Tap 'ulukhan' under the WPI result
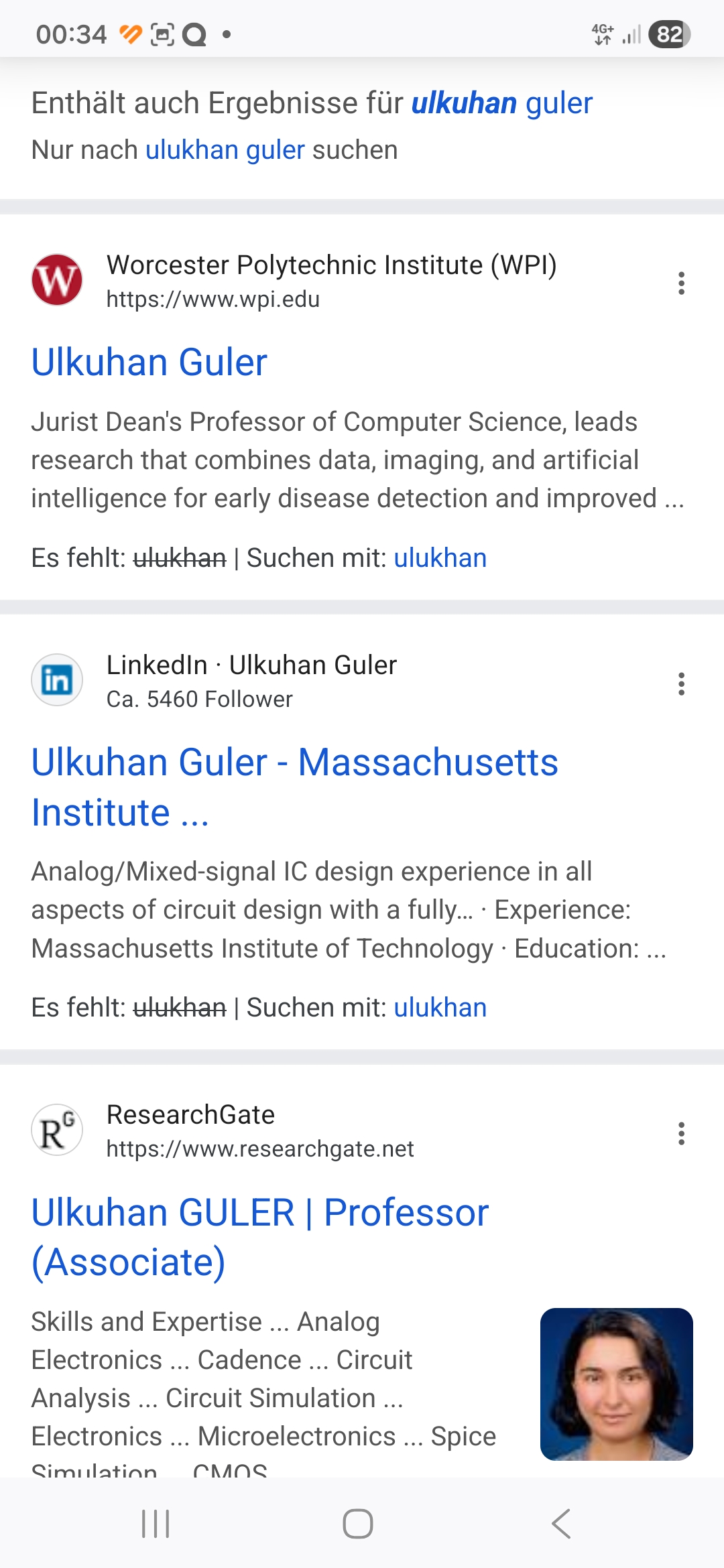724x1568 pixels. point(440,558)
